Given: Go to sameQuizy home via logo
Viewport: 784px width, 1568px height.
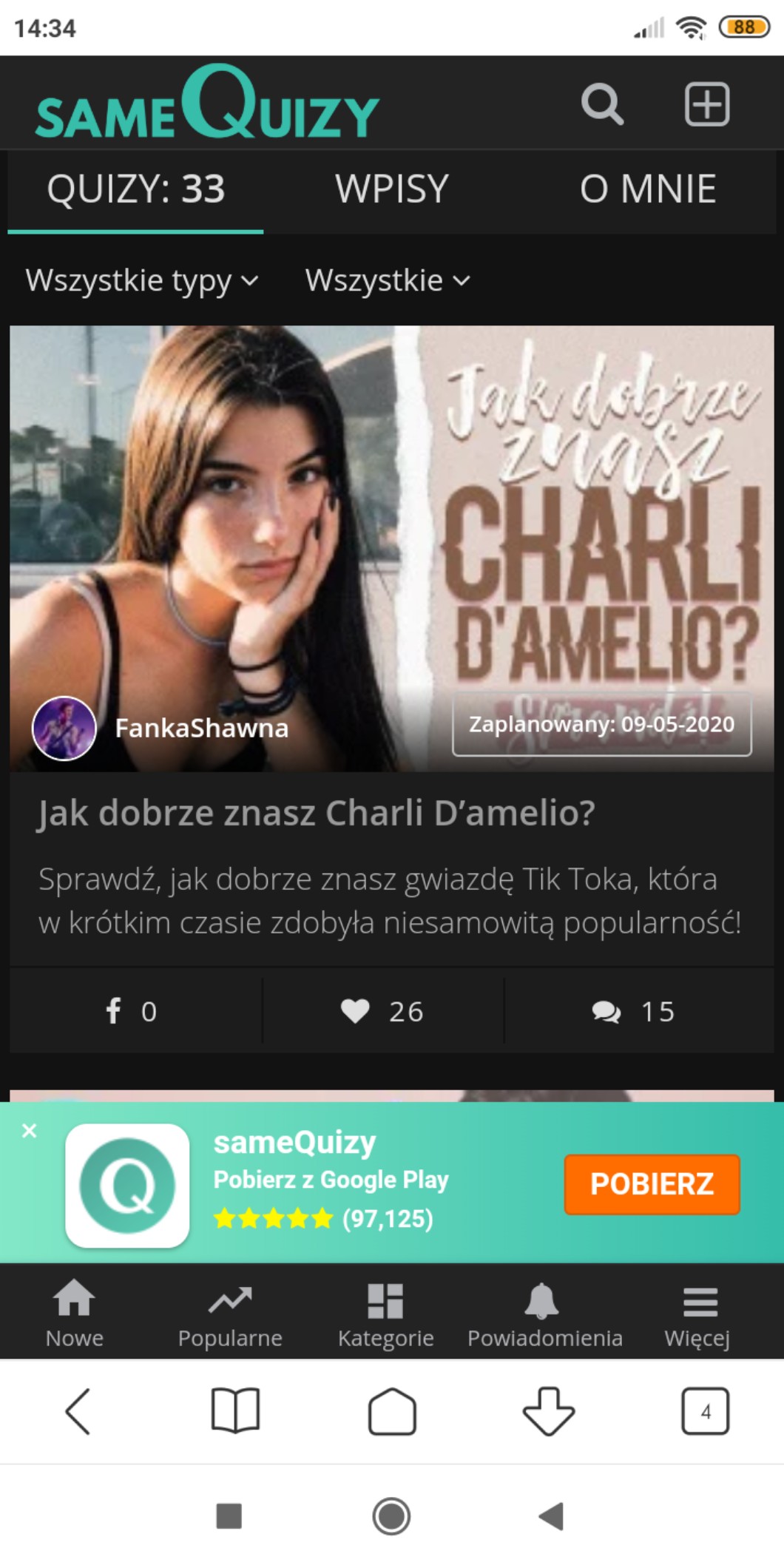Looking at the screenshot, I should [x=207, y=104].
